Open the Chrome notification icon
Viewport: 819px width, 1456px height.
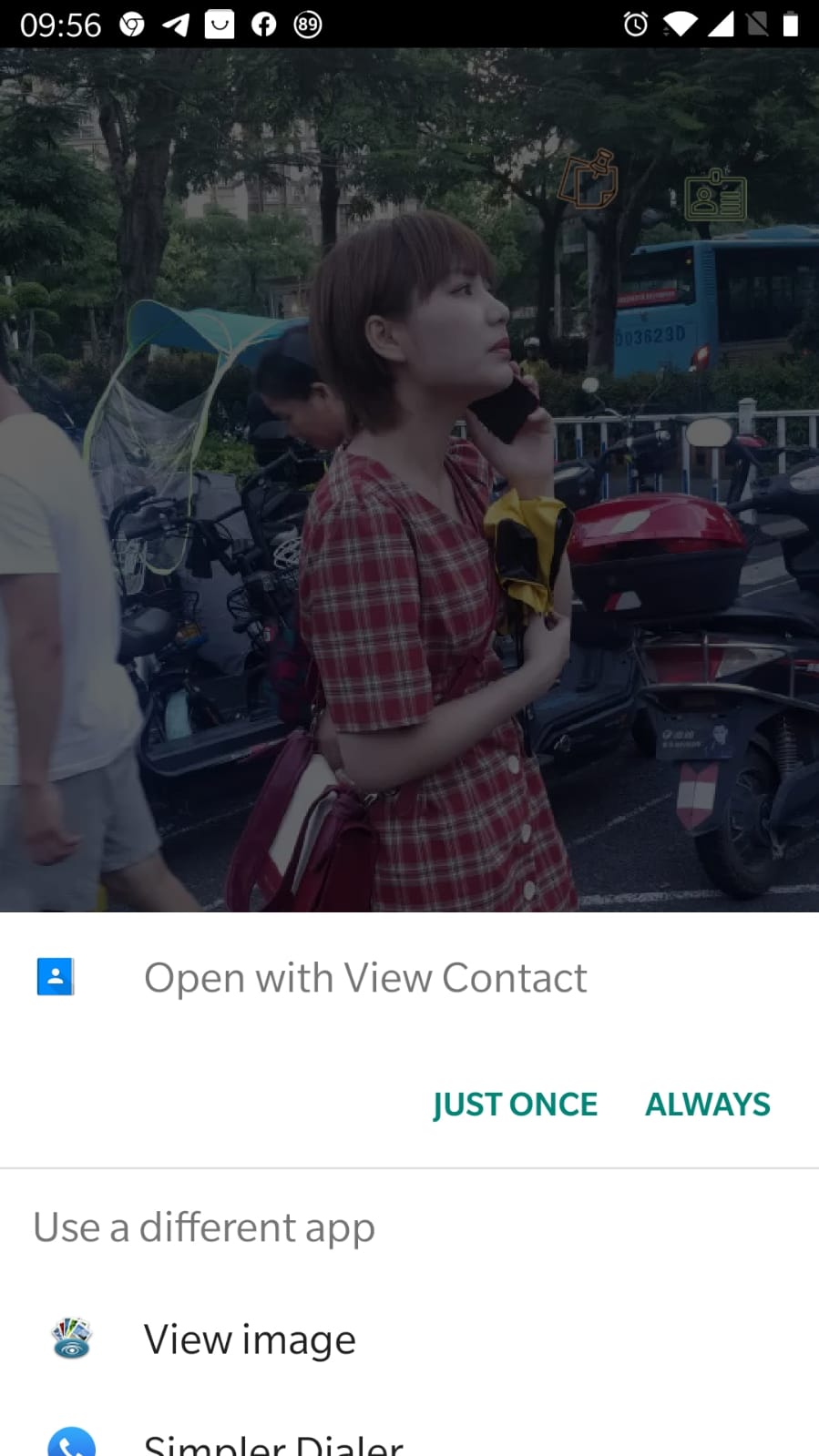tap(131, 24)
